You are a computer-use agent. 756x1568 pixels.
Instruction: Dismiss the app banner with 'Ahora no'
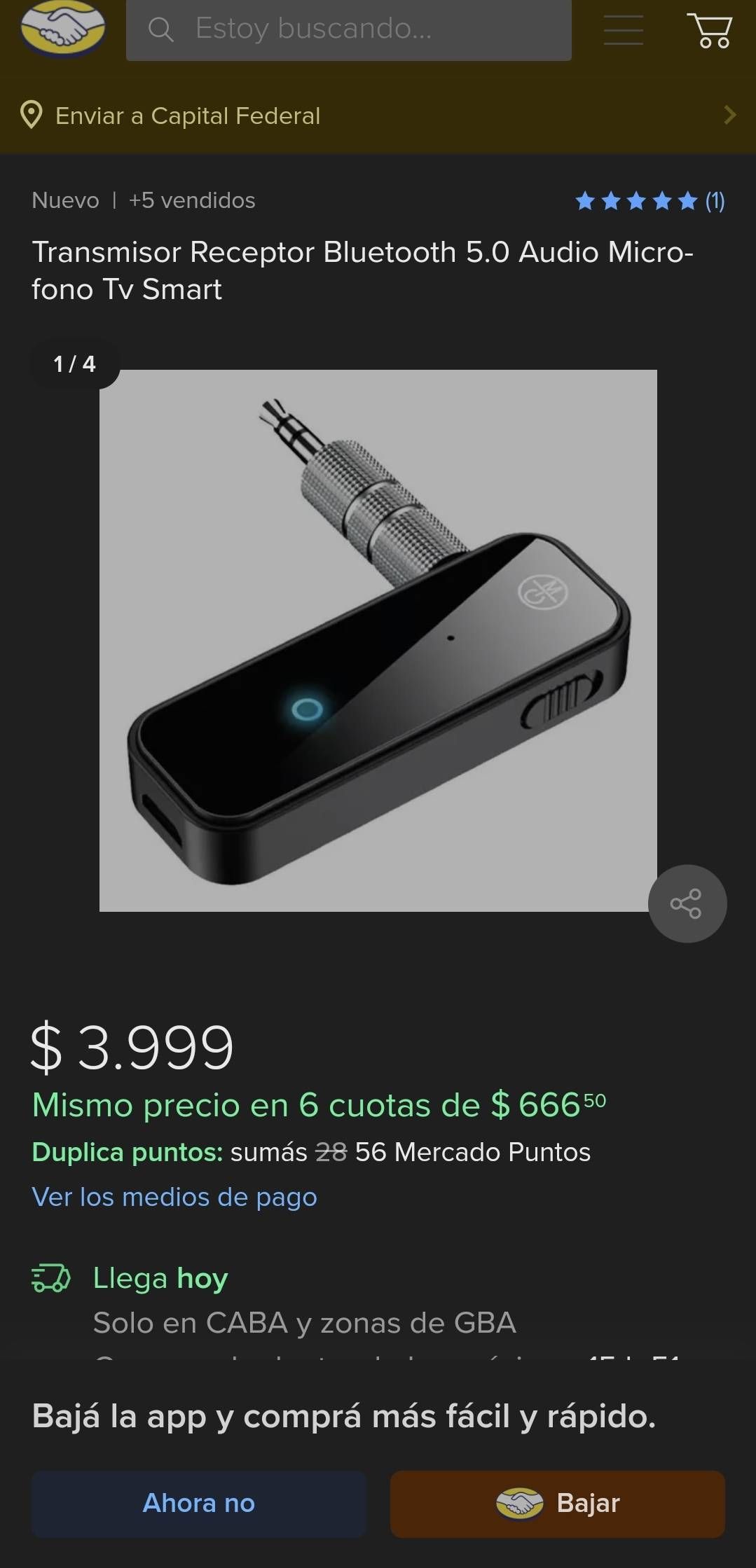tap(199, 1504)
